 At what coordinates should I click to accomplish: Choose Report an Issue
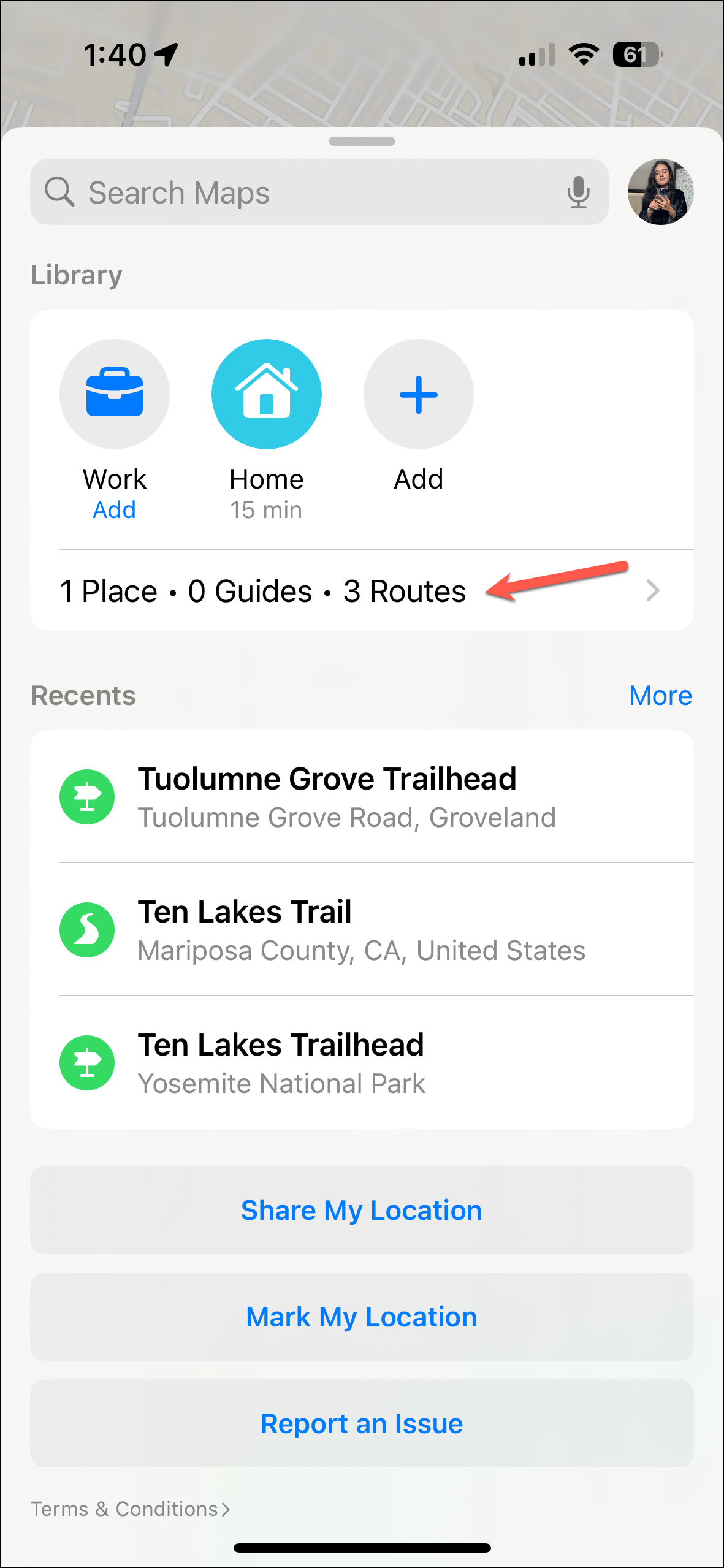tap(362, 1423)
